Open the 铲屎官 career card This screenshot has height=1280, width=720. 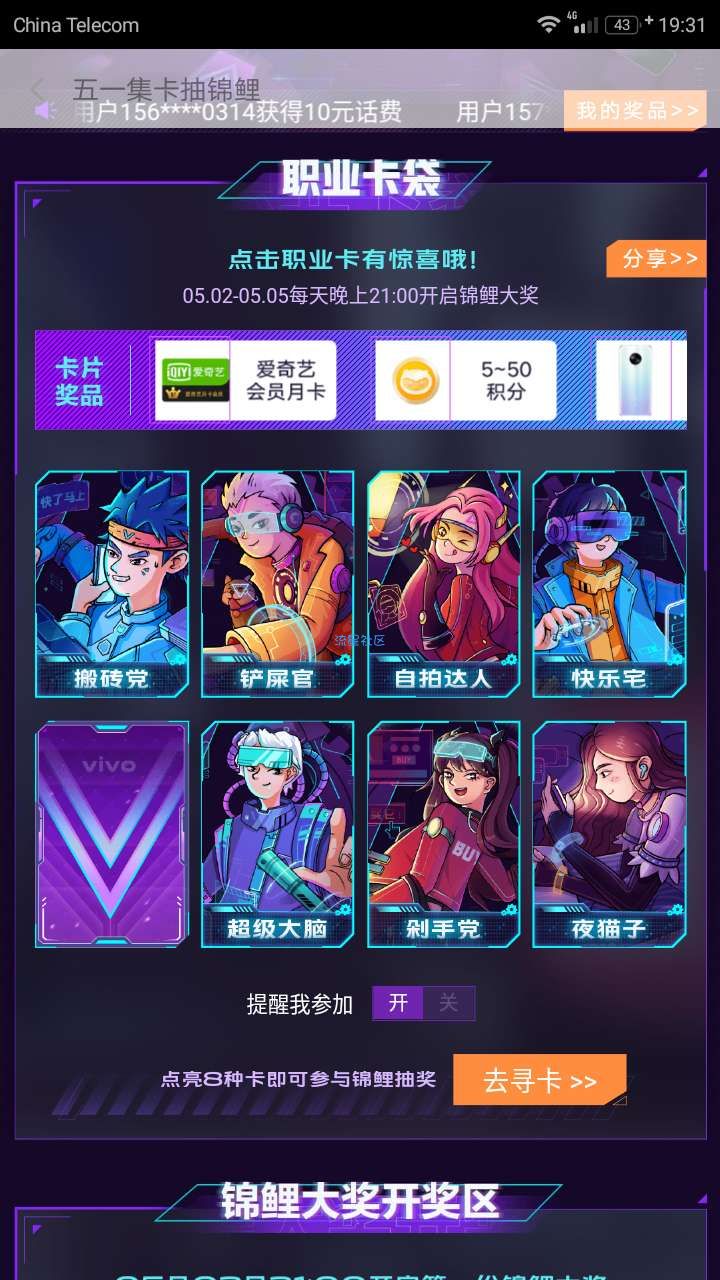coord(277,583)
